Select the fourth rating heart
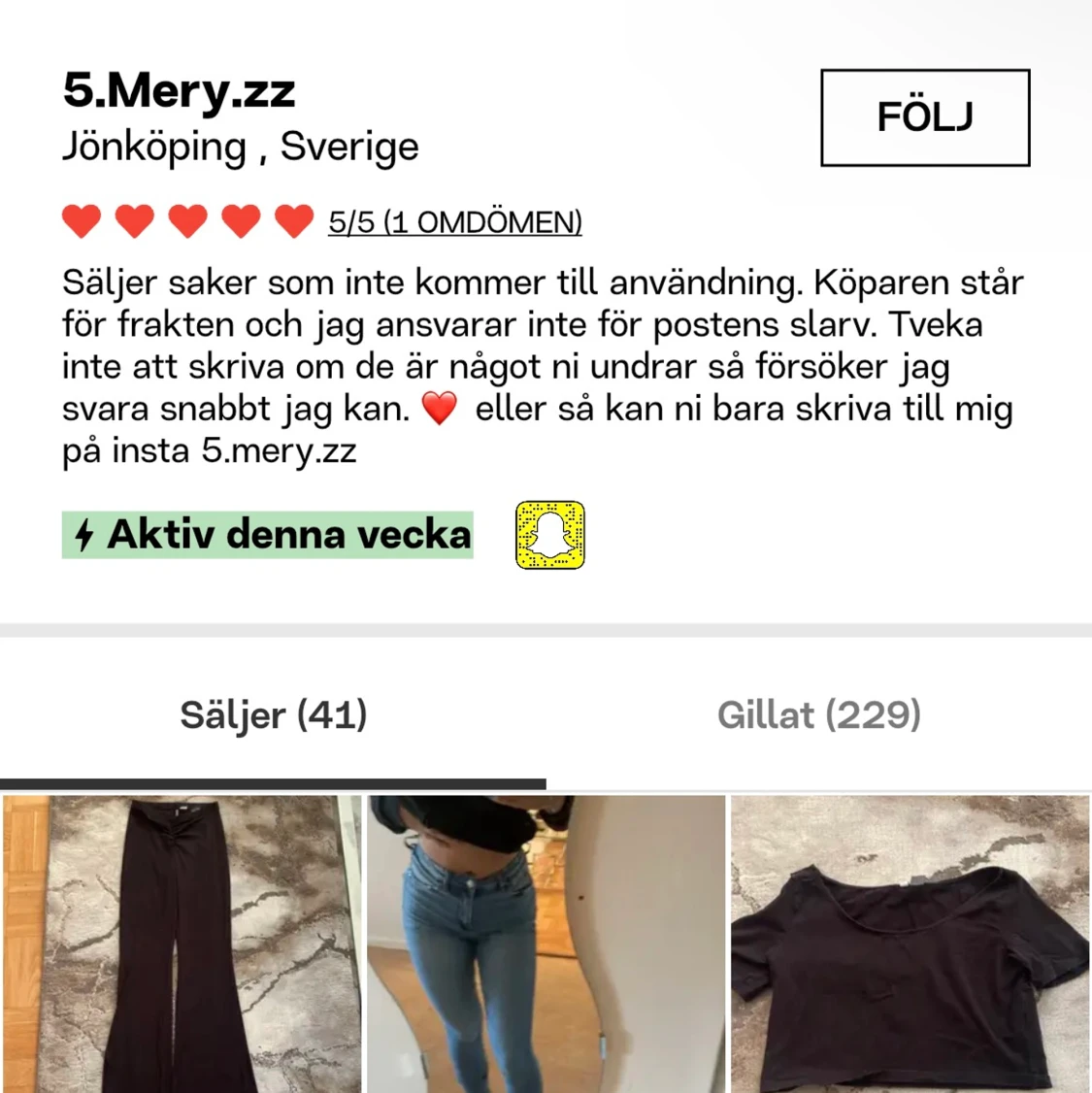This screenshot has width=1092, height=1093. click(x=240, y=220)
